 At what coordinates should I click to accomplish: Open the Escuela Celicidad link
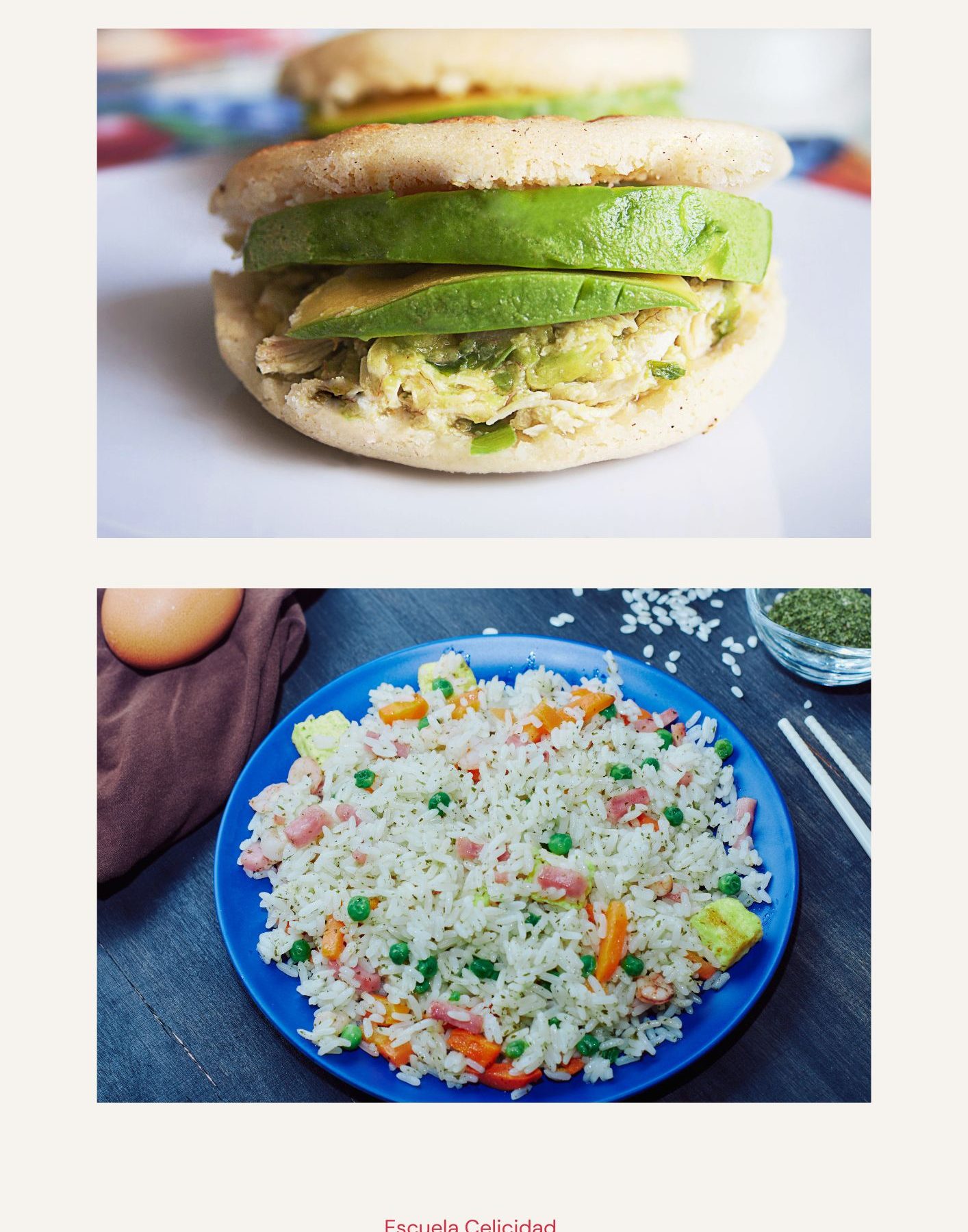point(470,1225)
